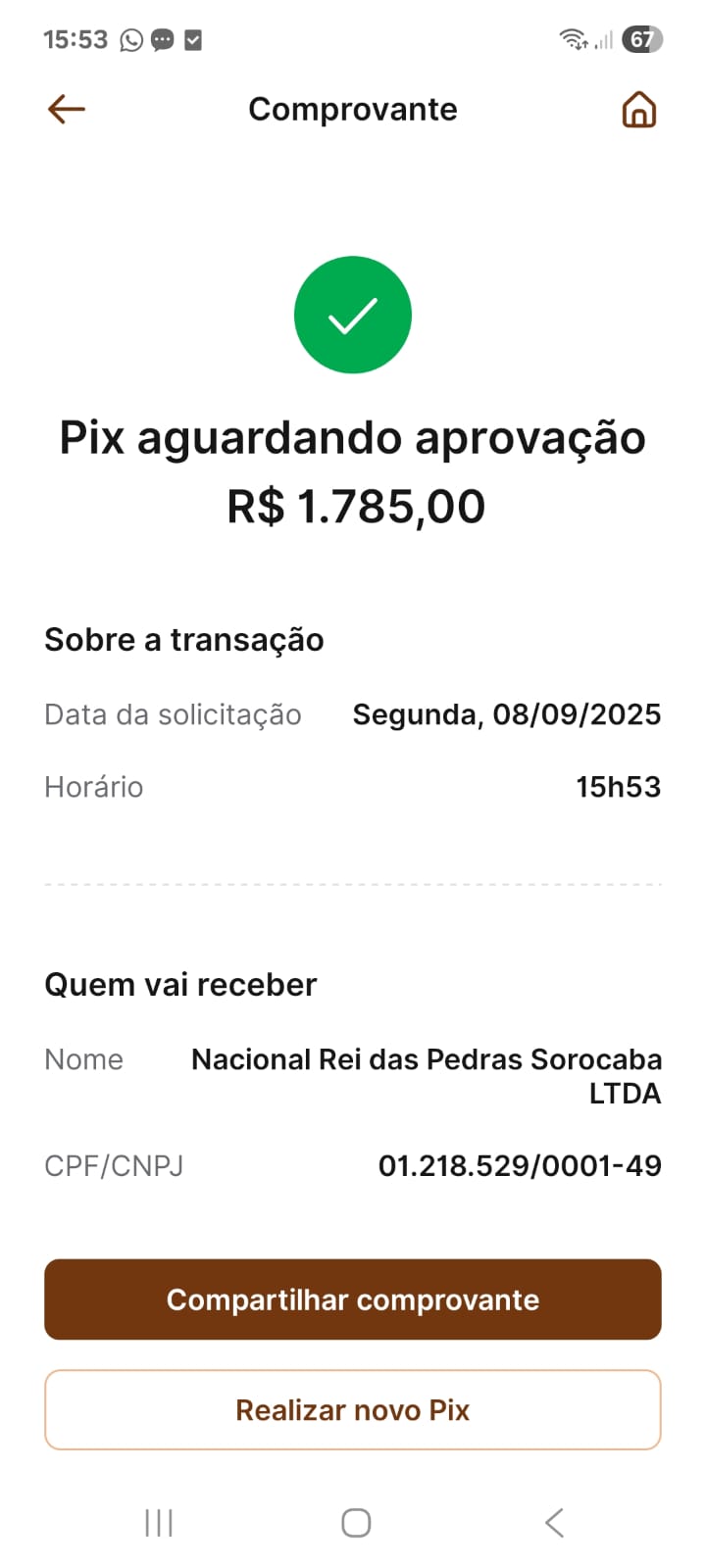Select the CPF/CNPJ number shown

click(x=521, y=1165)
